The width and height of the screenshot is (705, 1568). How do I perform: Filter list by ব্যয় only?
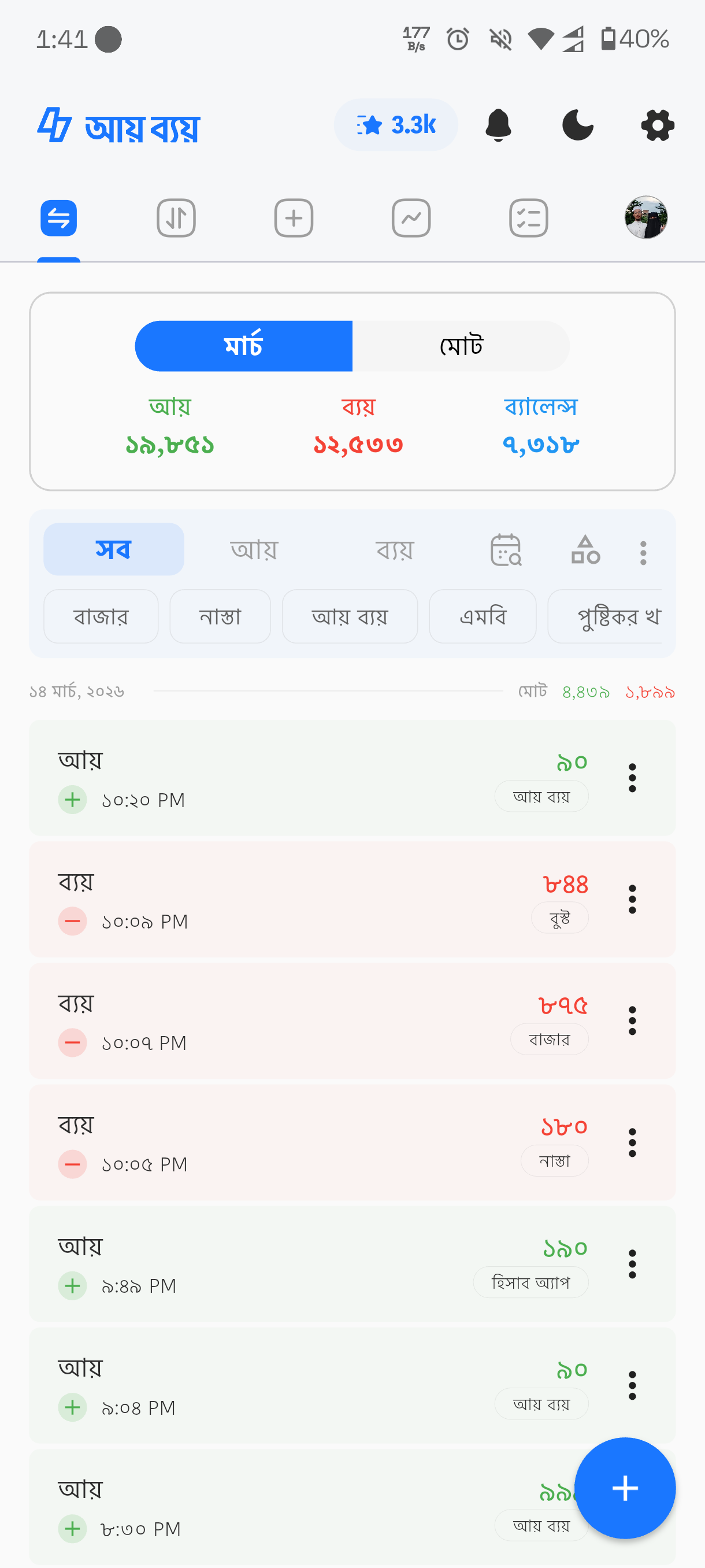pos(395,550)
